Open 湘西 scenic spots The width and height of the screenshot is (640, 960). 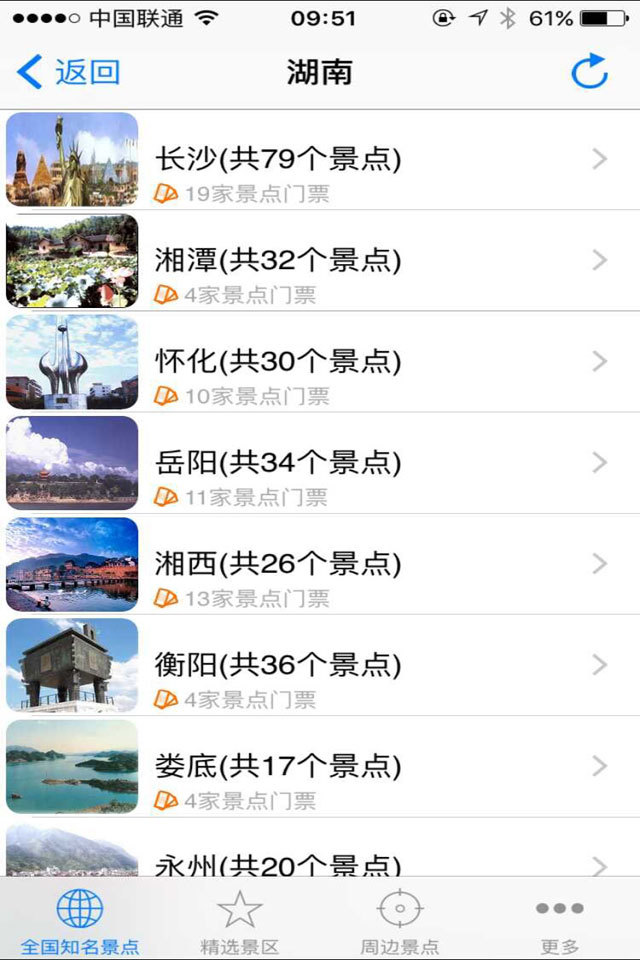(320, 565)
